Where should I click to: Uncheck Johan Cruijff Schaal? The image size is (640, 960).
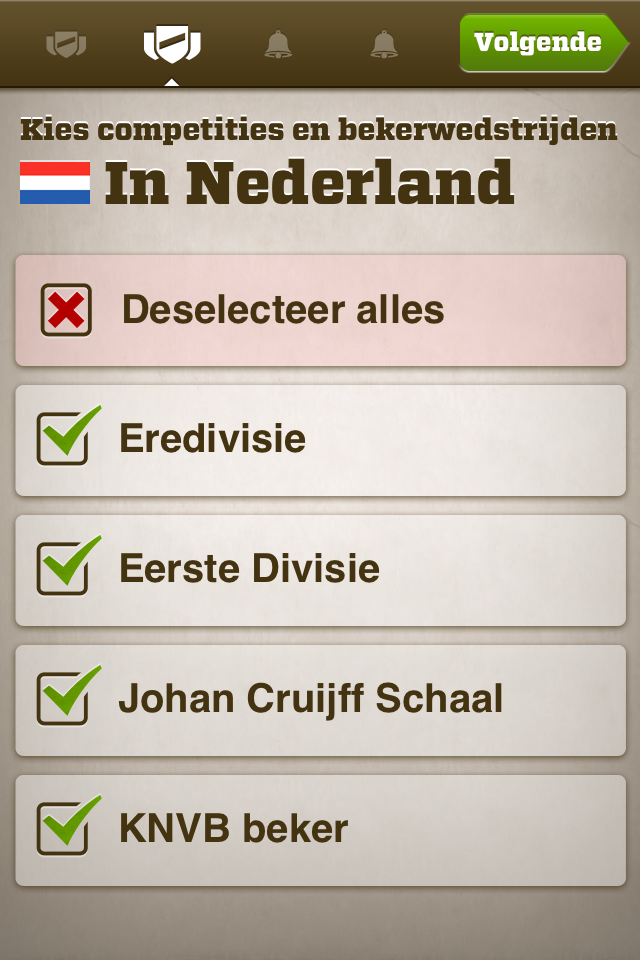pyautogui.click(x=64, y=698)
